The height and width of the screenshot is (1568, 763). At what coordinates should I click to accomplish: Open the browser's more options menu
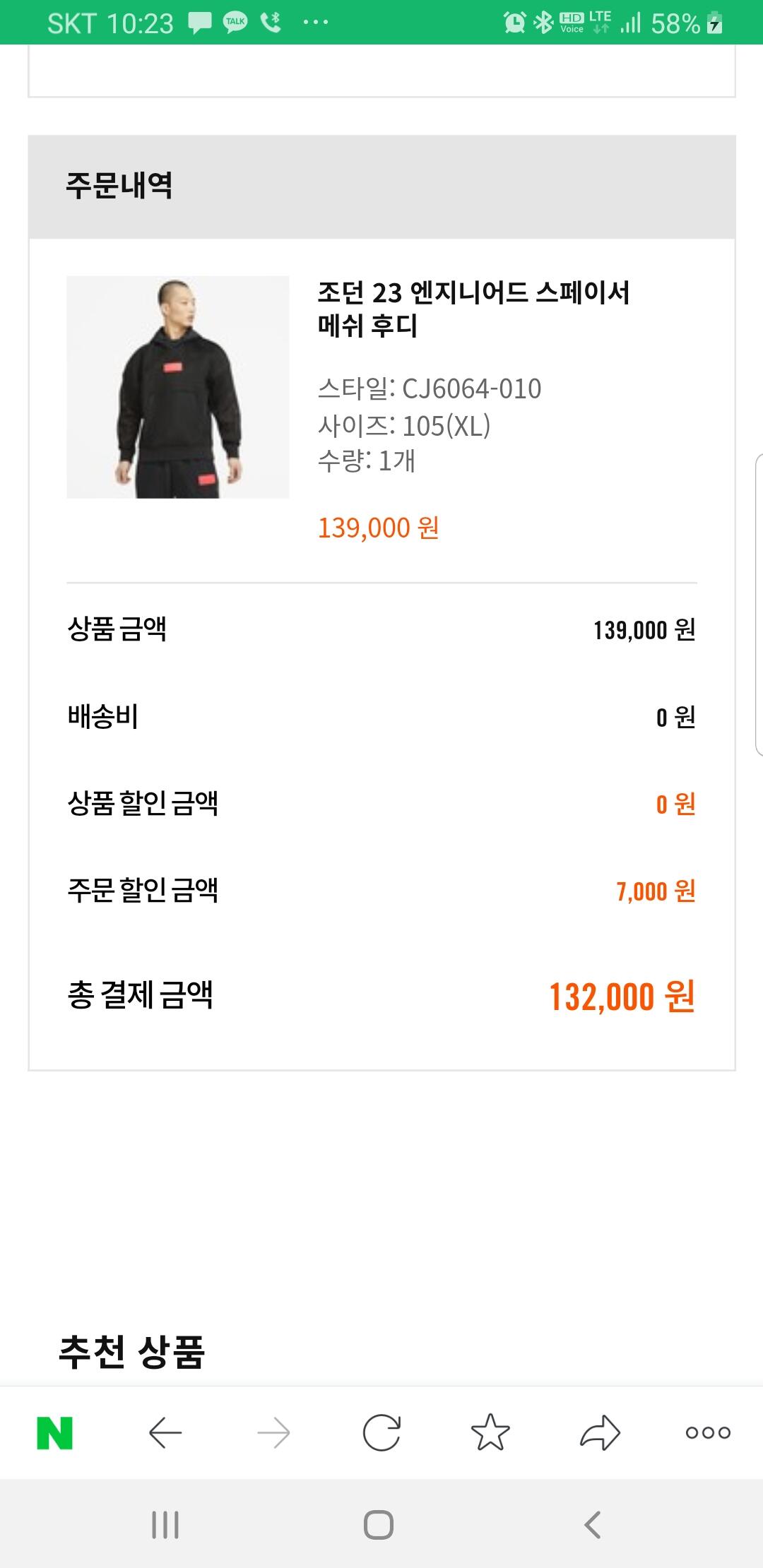point(708,1433)
